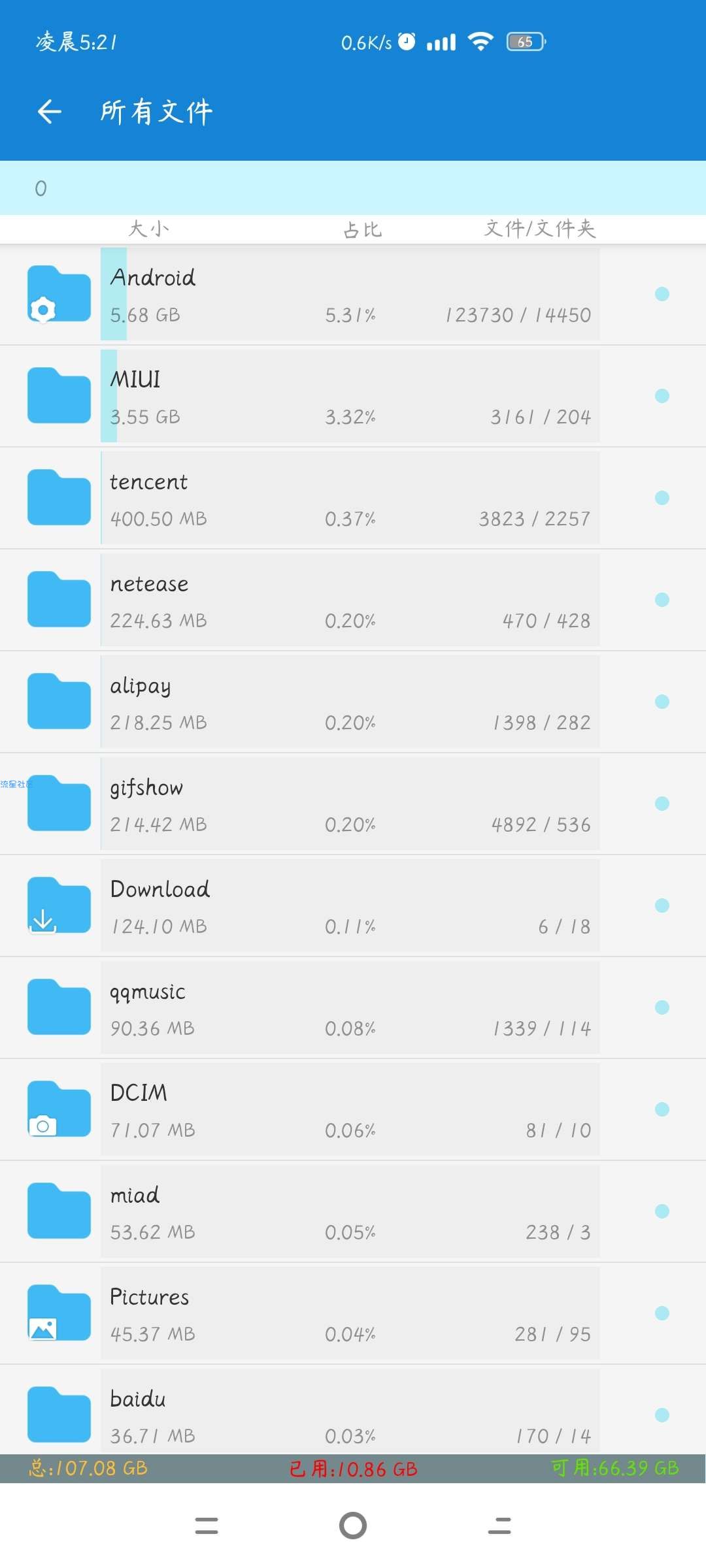Image resolution: width=706 pixels, height=1568 pixels.
Task: Open the miad folder
Action: [x=353, y=1211]
